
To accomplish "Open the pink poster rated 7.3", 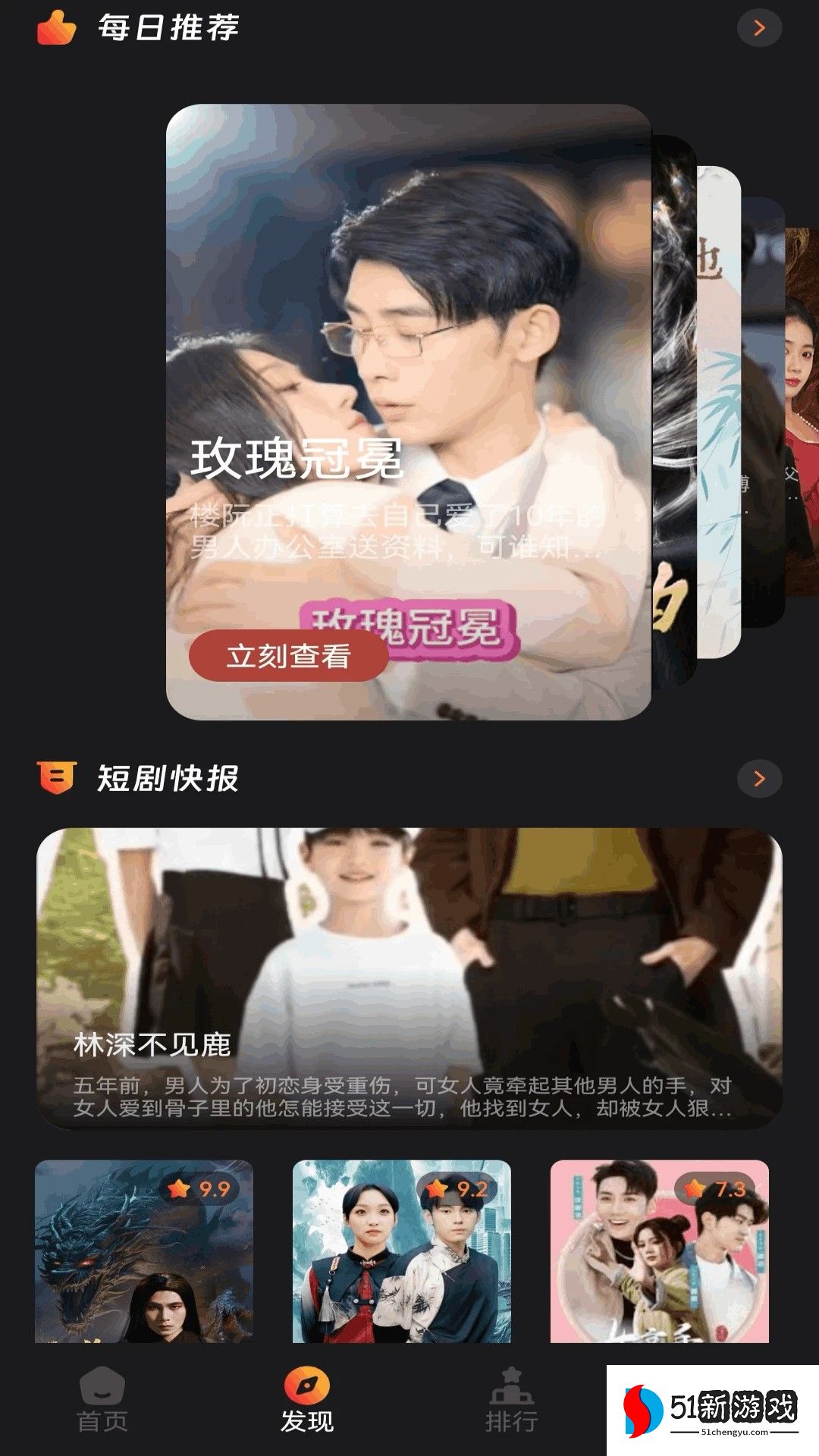I will click(x=659, y=1251).
